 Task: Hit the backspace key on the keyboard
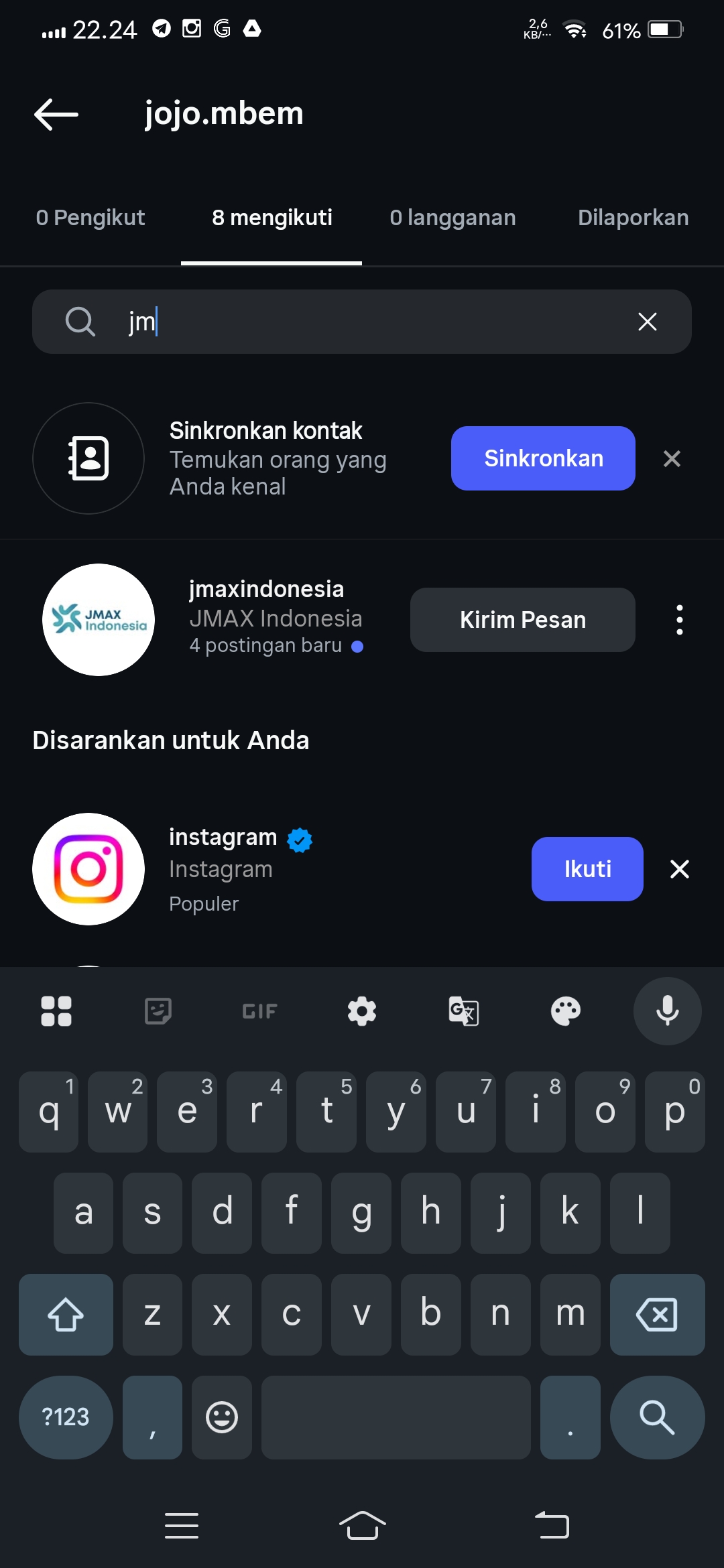click(x=657, y=1314)
